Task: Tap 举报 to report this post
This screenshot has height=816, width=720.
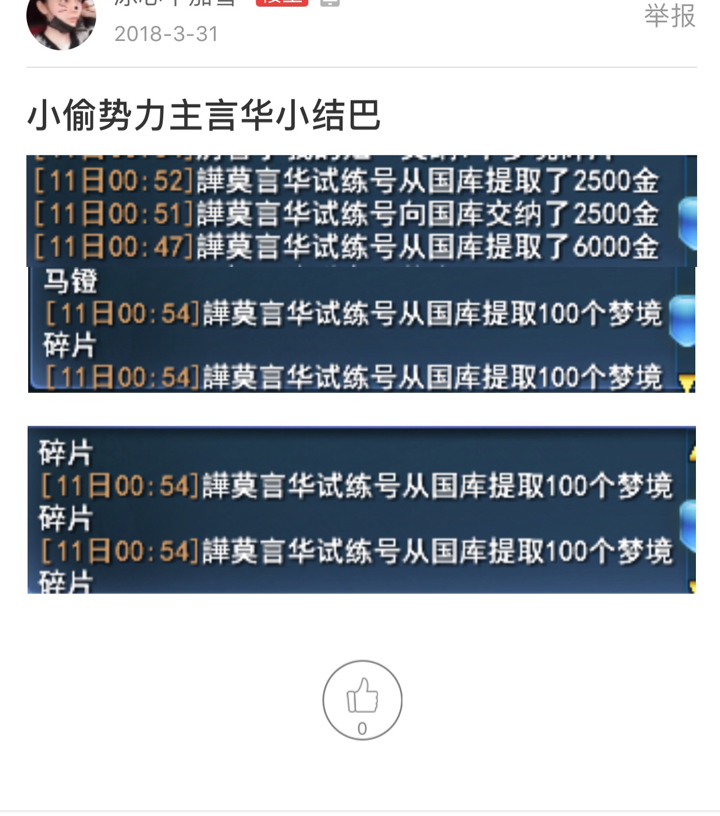Action: tap(669, 15)
